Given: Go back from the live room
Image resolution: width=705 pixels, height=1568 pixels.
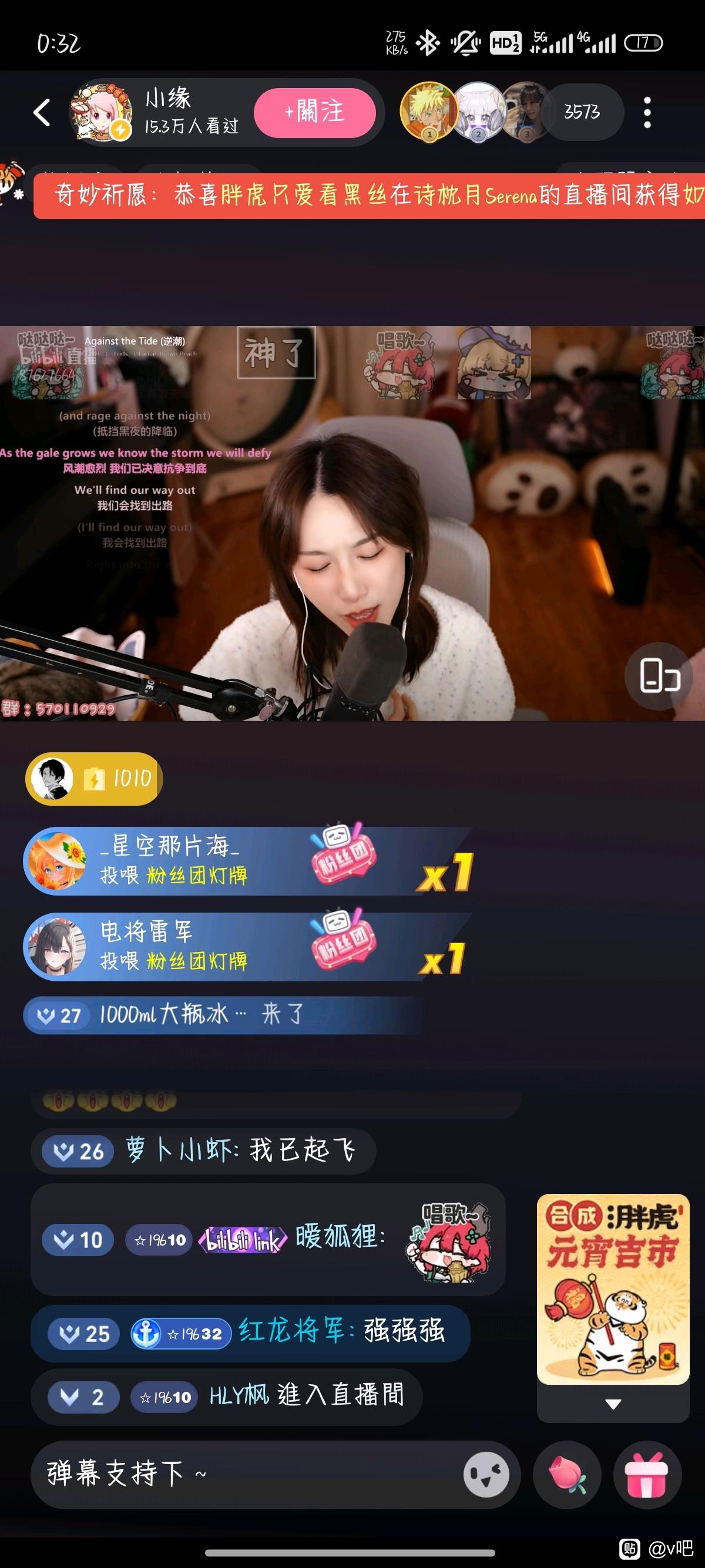Looking at the screenshot, I should [41, 113].
